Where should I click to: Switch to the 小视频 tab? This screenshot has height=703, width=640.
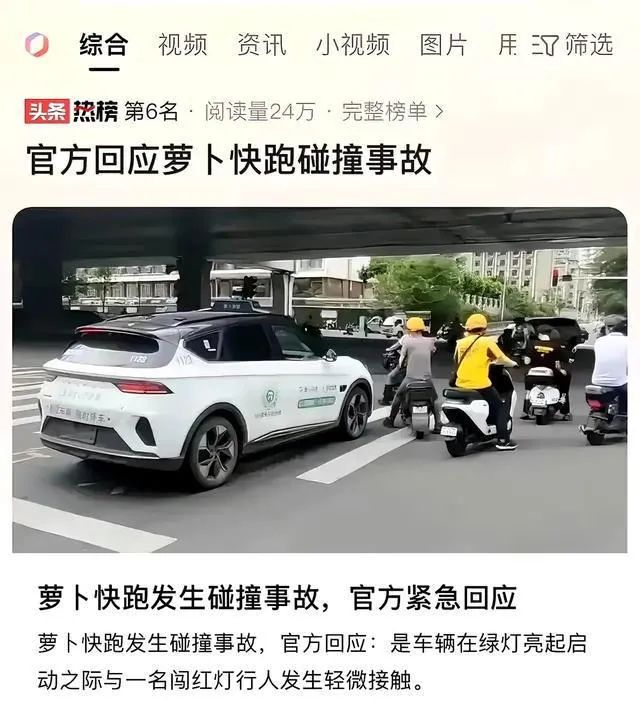point(352,44)
